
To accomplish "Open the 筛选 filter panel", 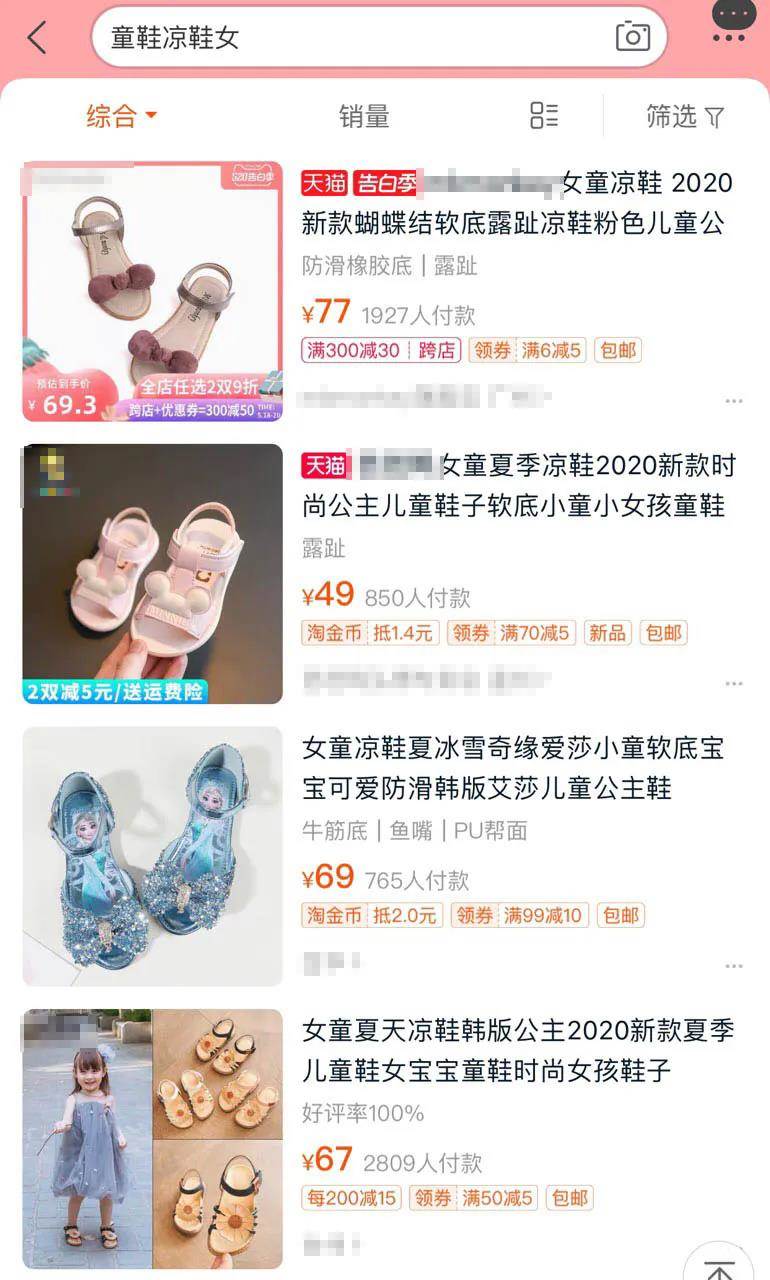I will point(685,116).
